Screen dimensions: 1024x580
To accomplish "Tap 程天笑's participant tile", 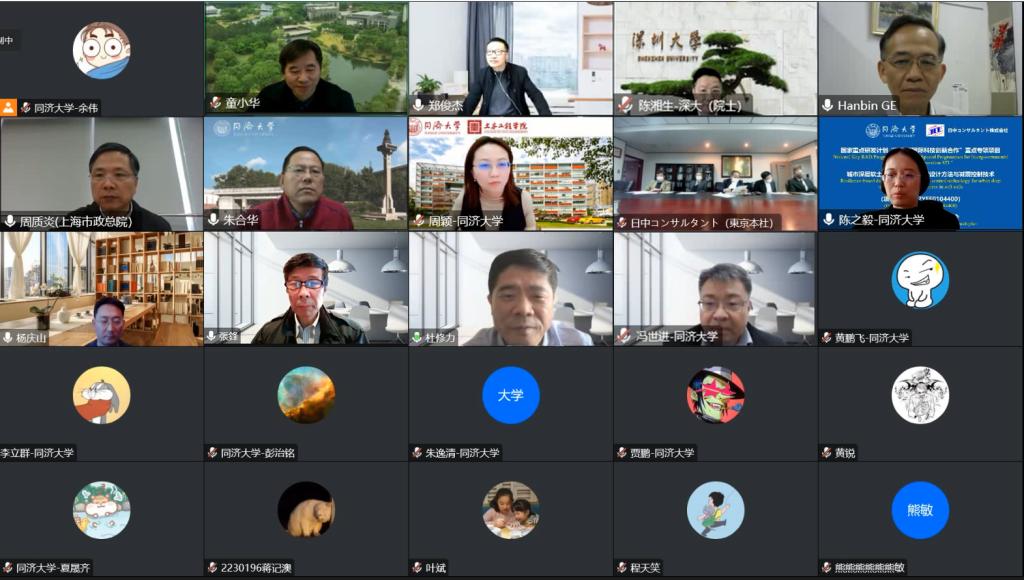I will tap(715, 519).
